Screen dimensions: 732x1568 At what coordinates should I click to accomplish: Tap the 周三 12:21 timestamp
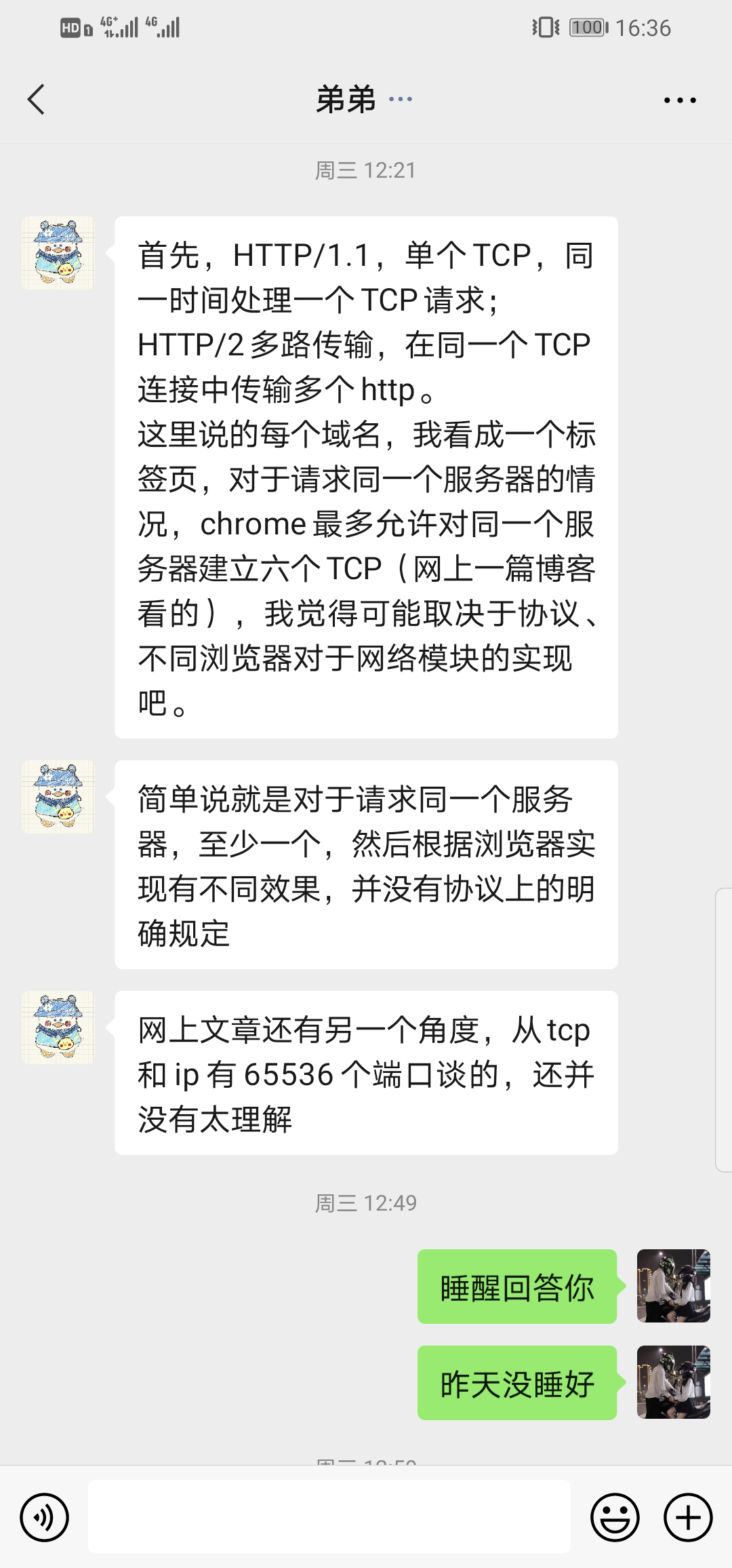[366, 170]
